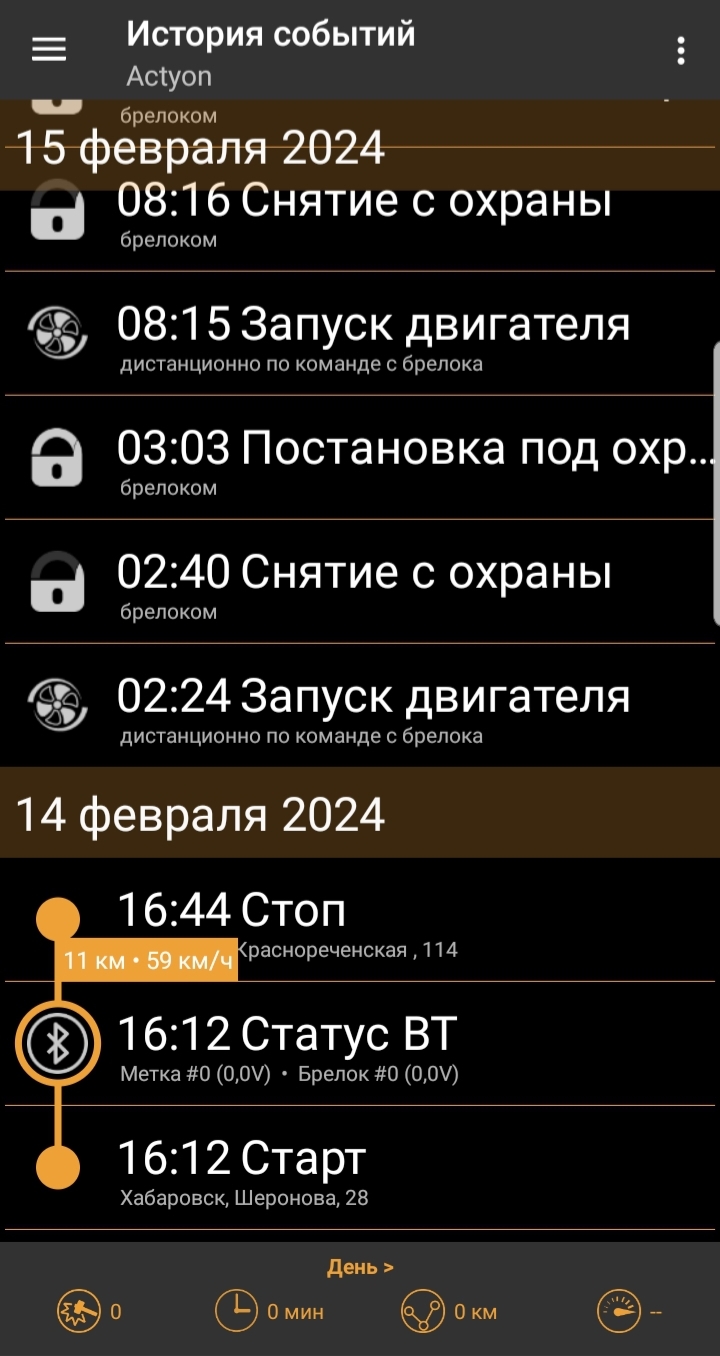This screenshot has height=1356, width=720.
Task: Open the 02:40 Снятие с охраны event
Action: click(364, 584)
